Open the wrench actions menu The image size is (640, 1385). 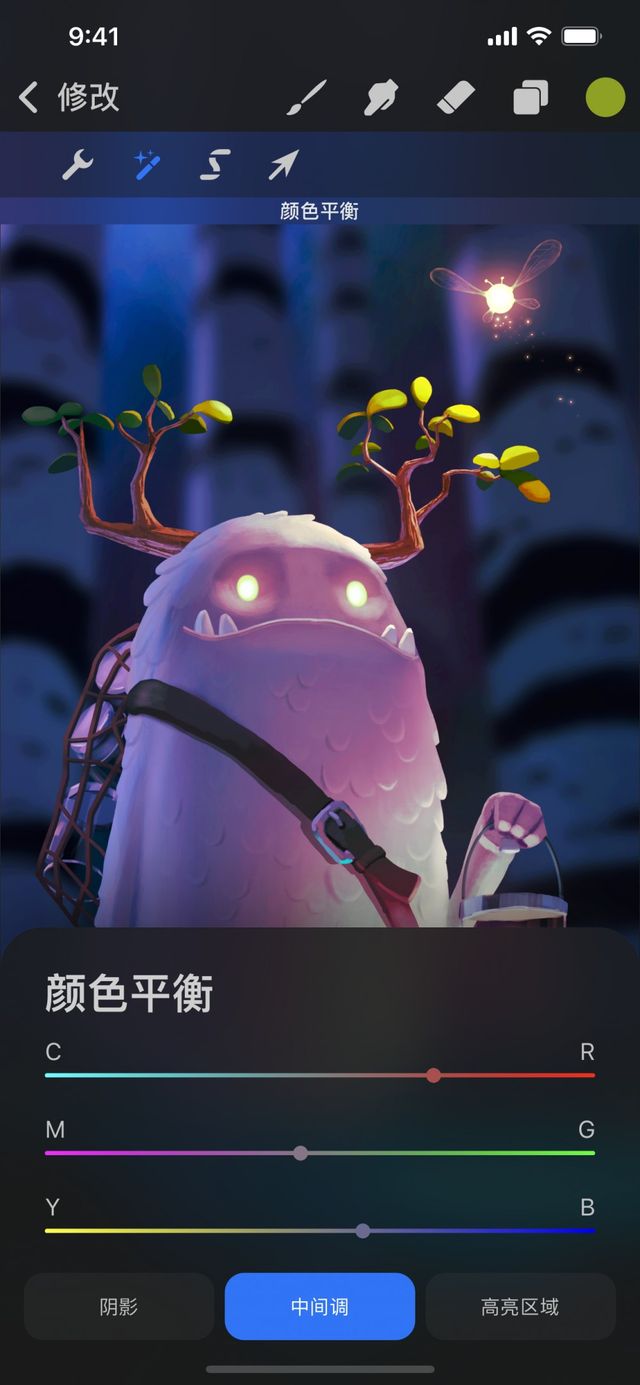(77, 164)
